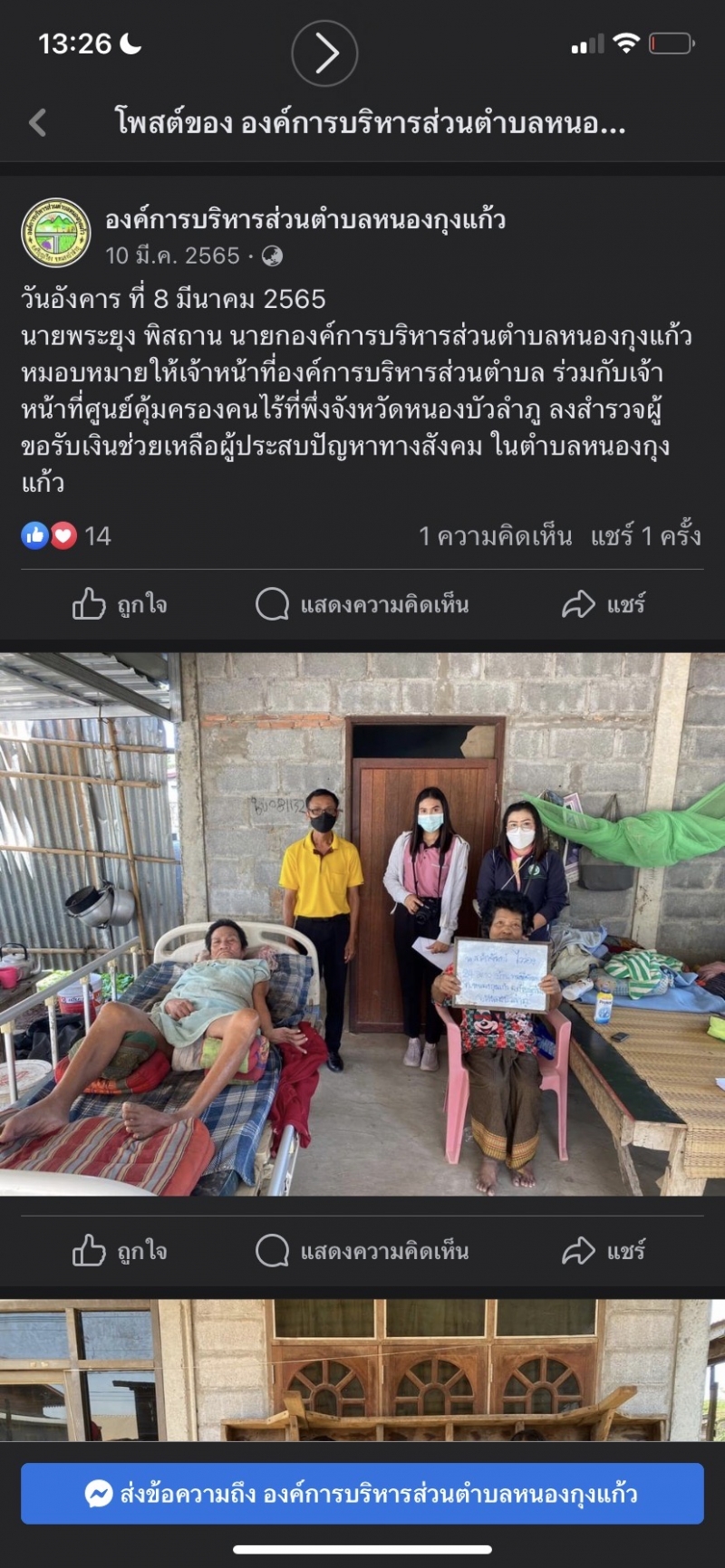Go back using the header arrow
Screen dimensions: 725x1568
click(38, 122)
